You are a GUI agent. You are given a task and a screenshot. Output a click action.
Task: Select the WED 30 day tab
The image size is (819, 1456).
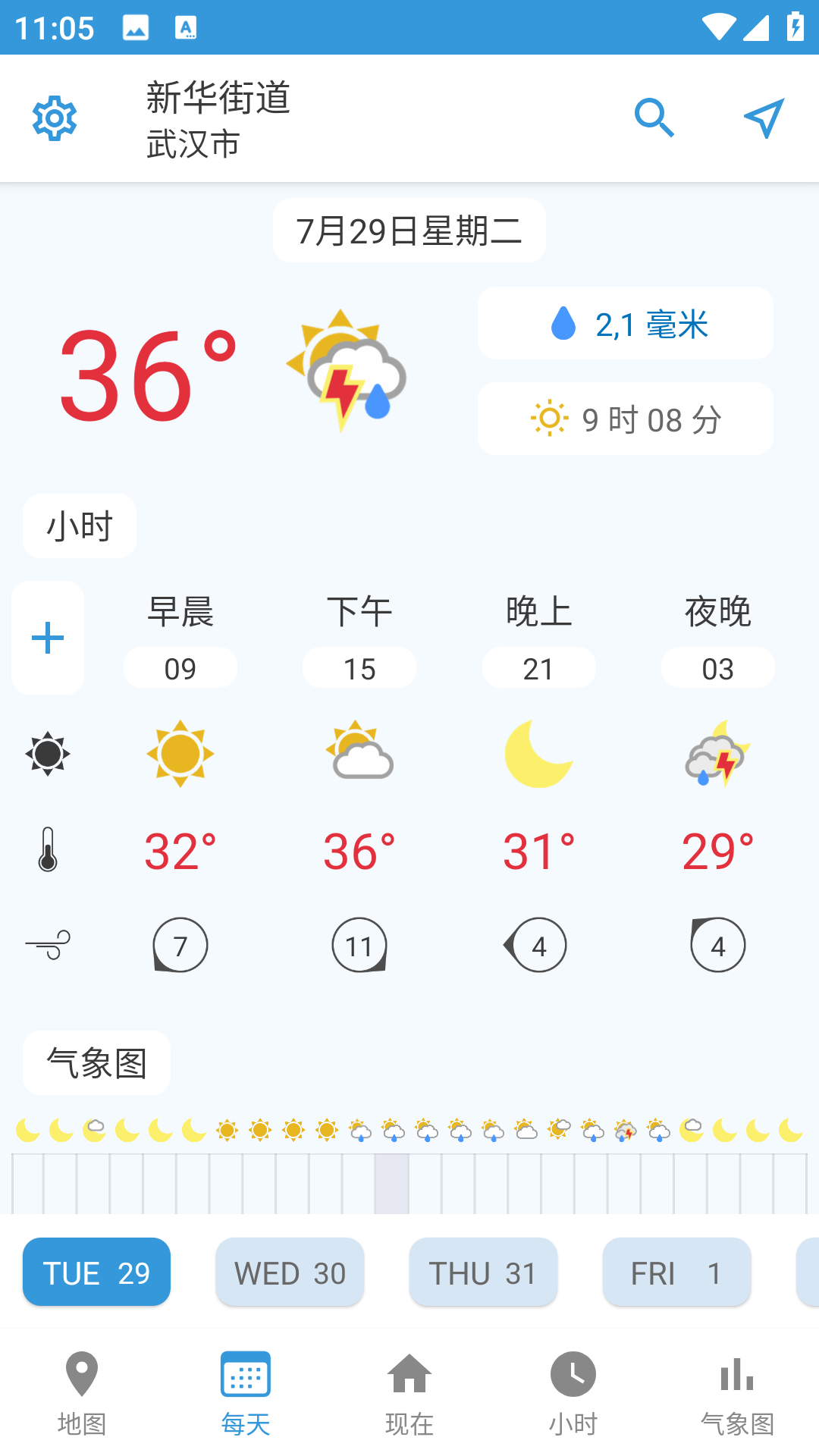click(x=289, y=1272)
